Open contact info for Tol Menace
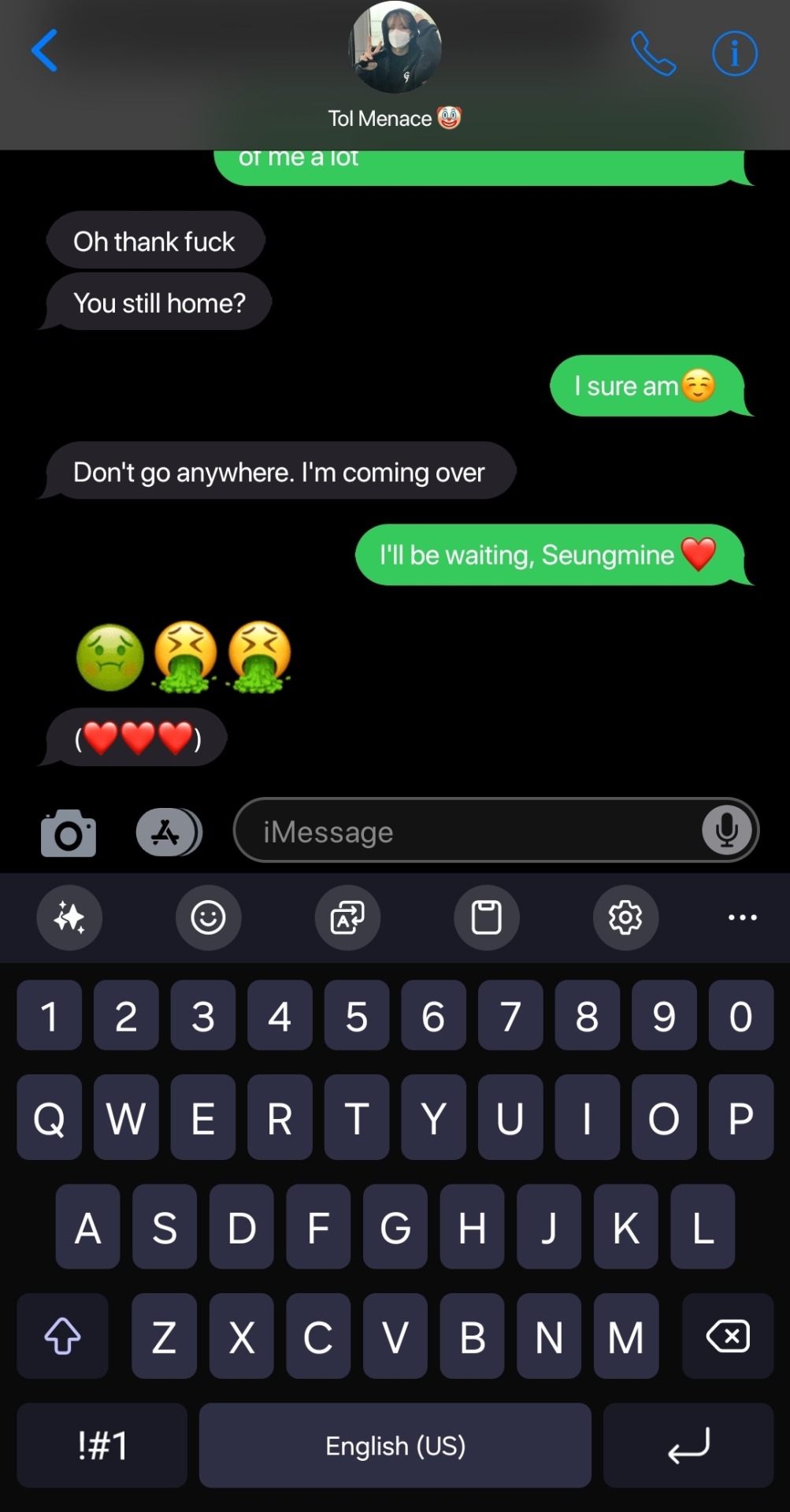Image resolution: width=790 pixels, height=1512 pixels. [734, 54]
